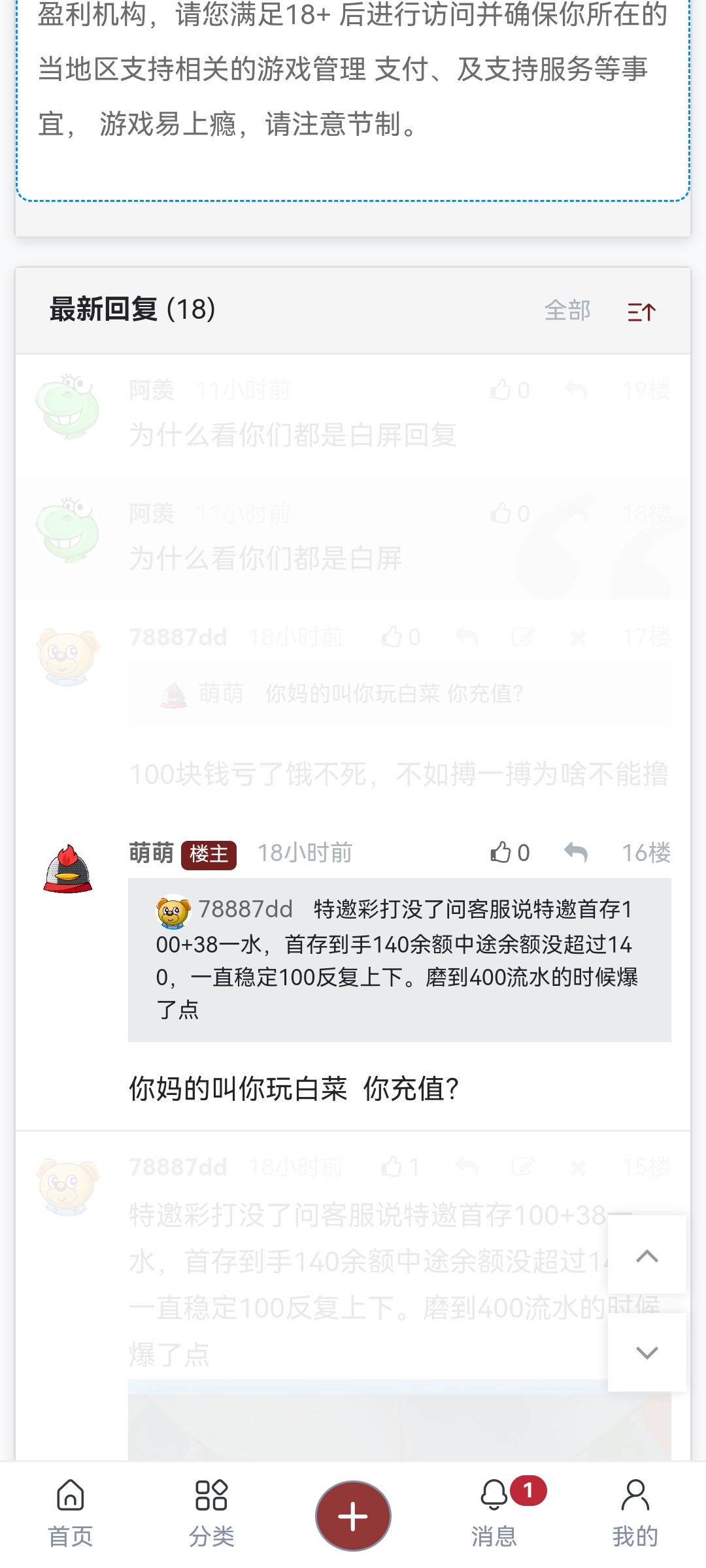
Task: Create a new post with plus button
Action: pos(353,1516)
